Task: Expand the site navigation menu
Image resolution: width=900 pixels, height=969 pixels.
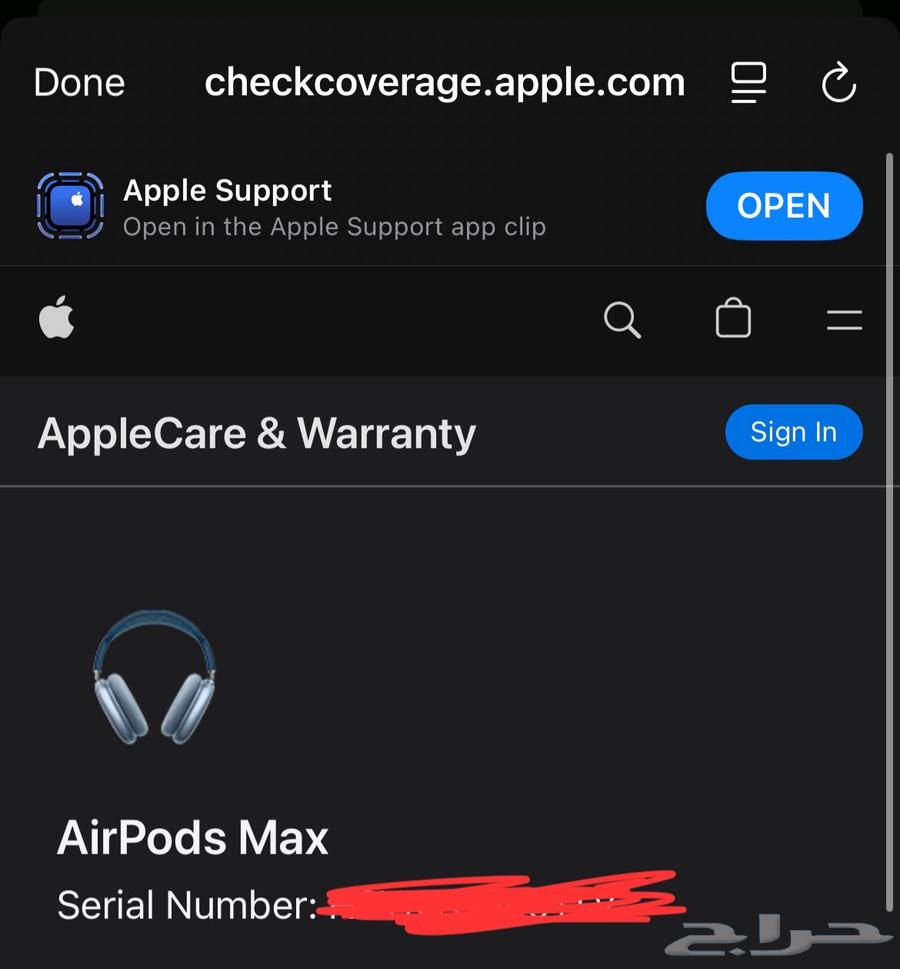Action: tap(844, 320)
